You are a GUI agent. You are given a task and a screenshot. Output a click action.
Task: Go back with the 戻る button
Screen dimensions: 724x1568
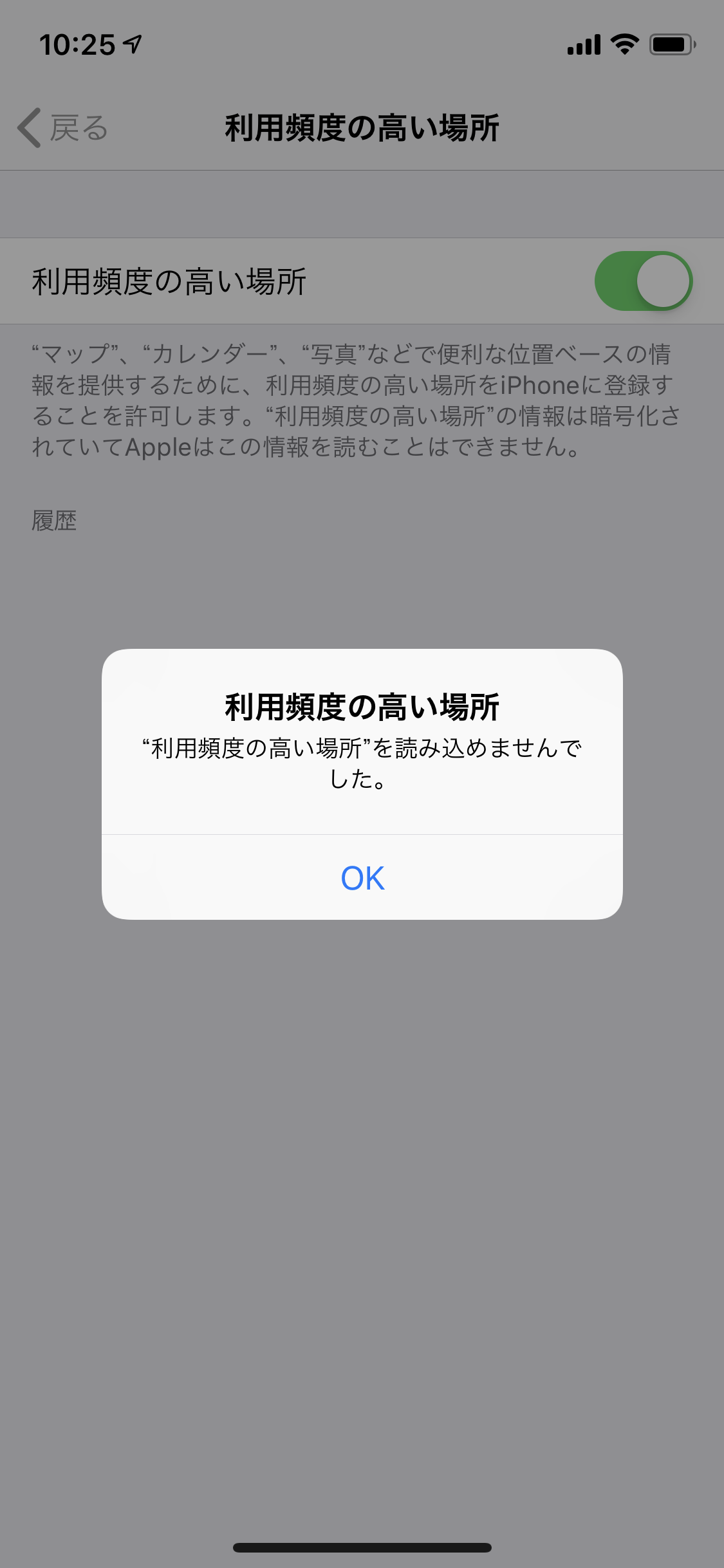tap(63, 127)
